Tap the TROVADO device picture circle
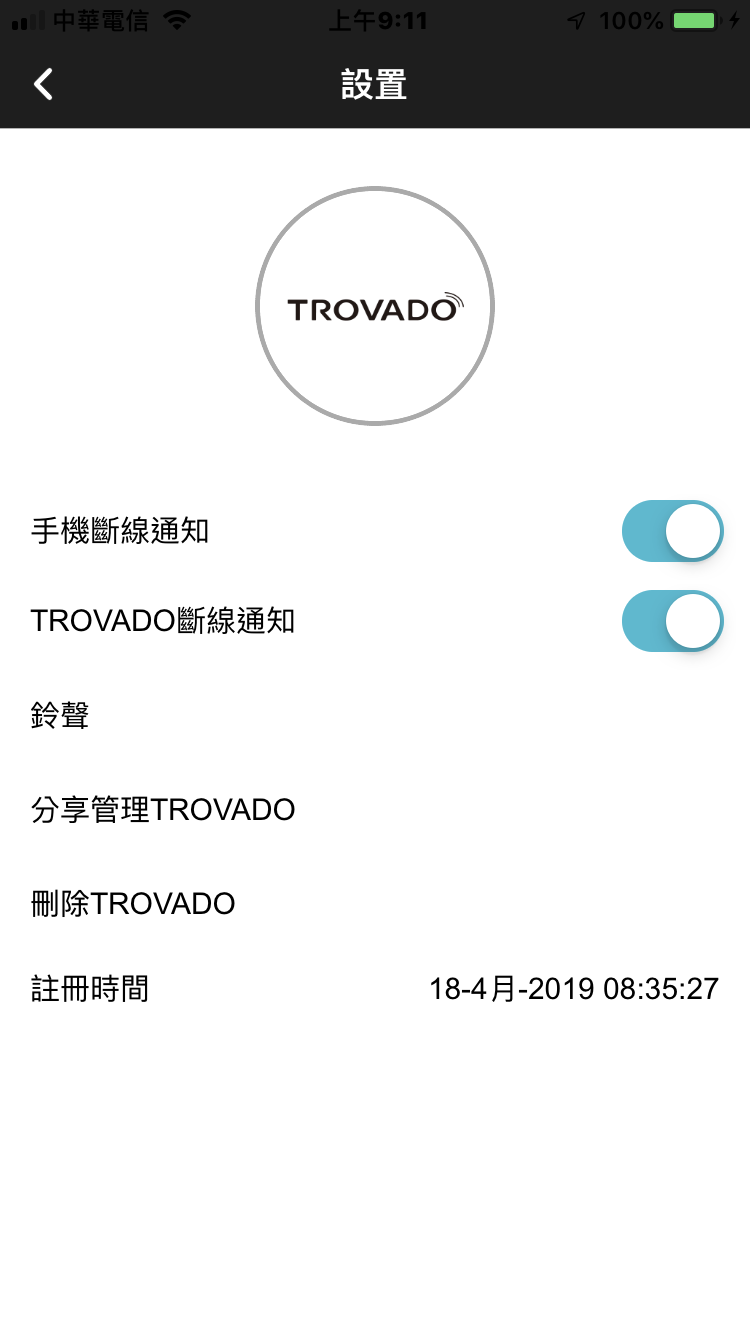Image resolution: width=750 pixels, height=1334 pixels. click(375, 306)
